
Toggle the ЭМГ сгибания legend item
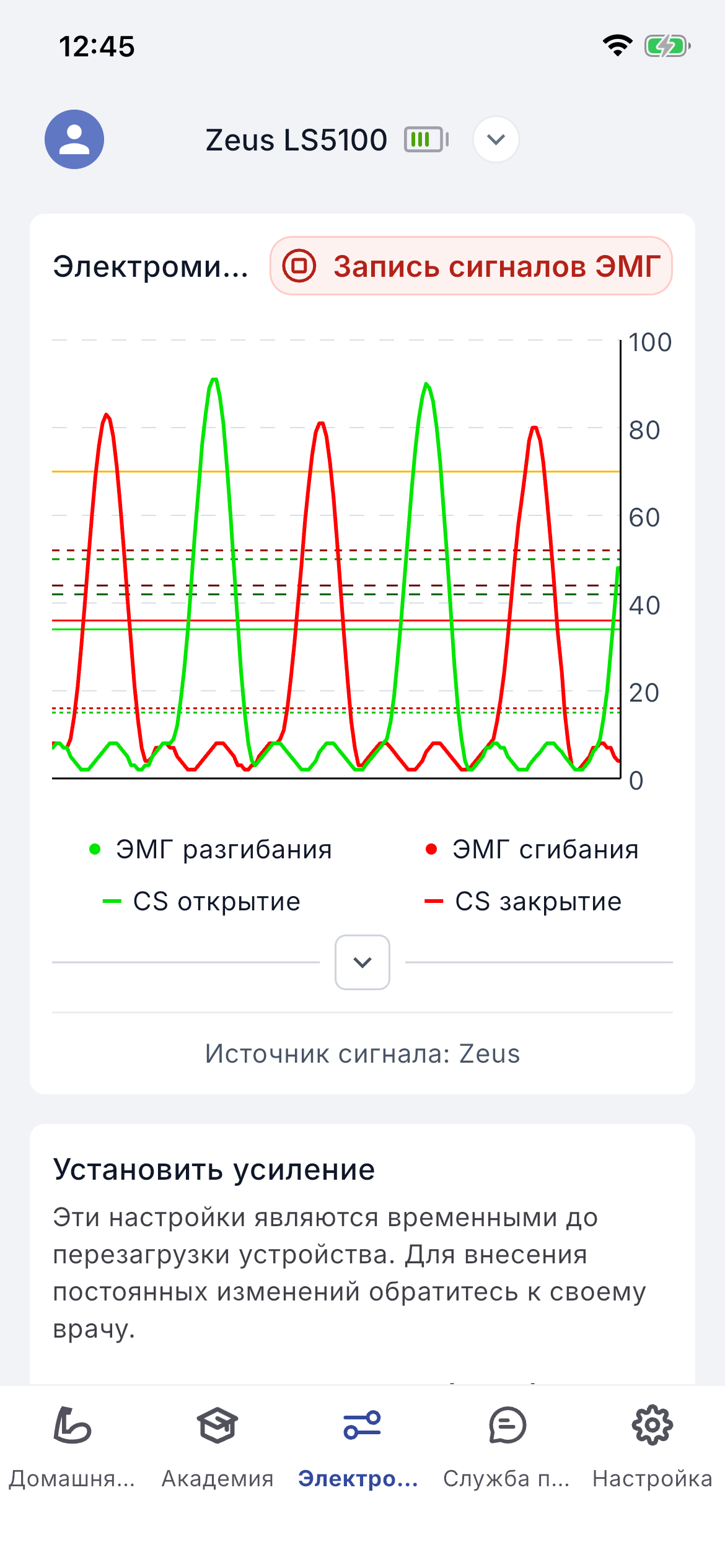click(532, 849)
